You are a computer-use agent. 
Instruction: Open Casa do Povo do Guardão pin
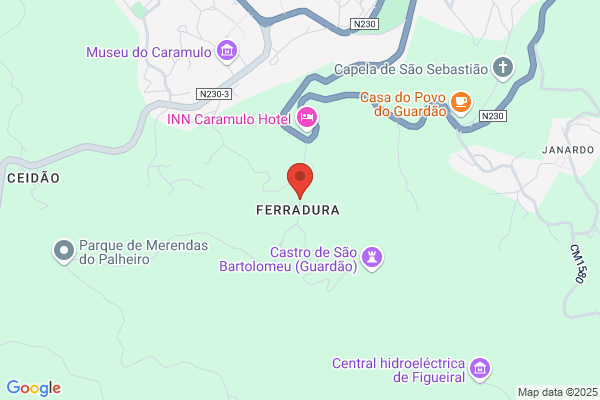click(x=461, y=103)
